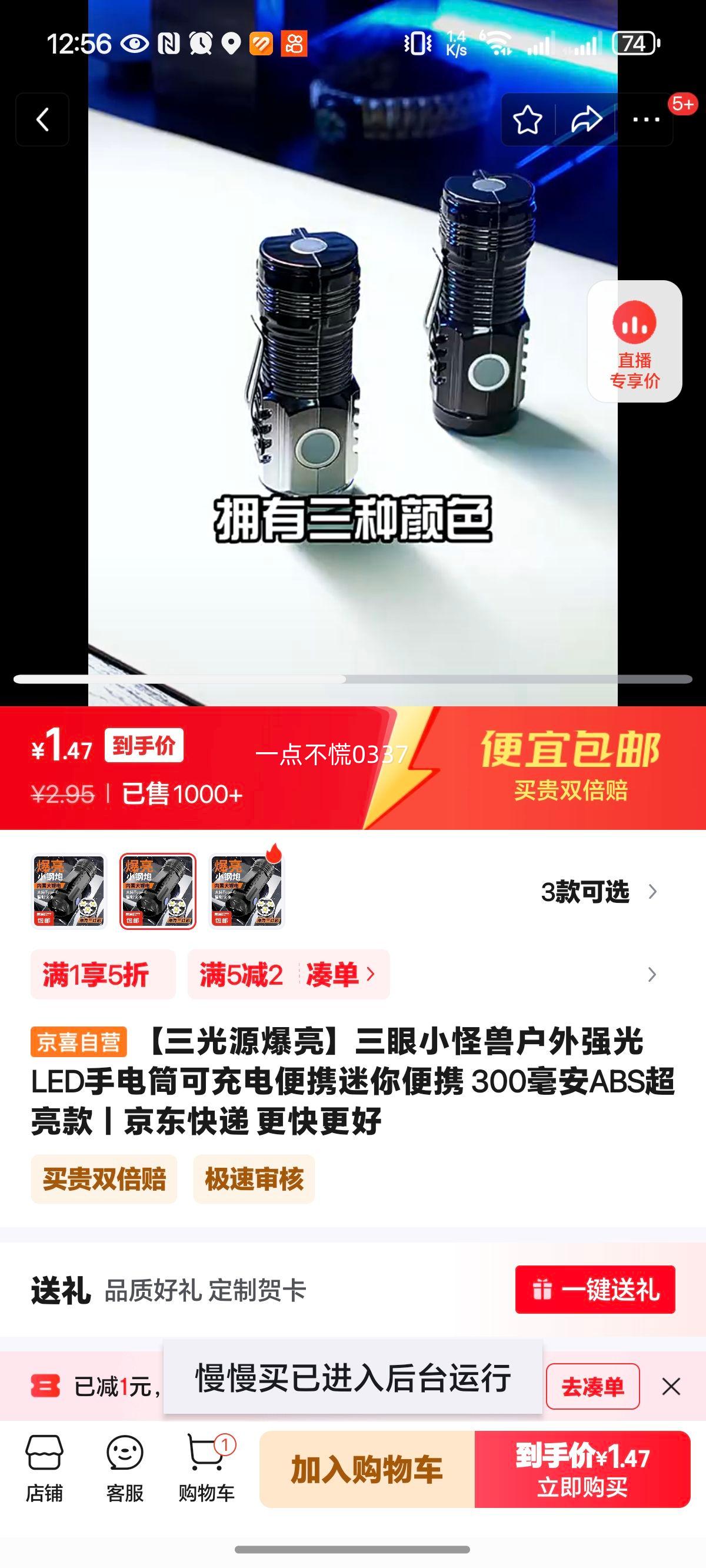Image resolution: width=706 pixels, height=1568 pixels.
Task: Open the 直播专享价 live price badge
Action: click(x=634, y=341)
